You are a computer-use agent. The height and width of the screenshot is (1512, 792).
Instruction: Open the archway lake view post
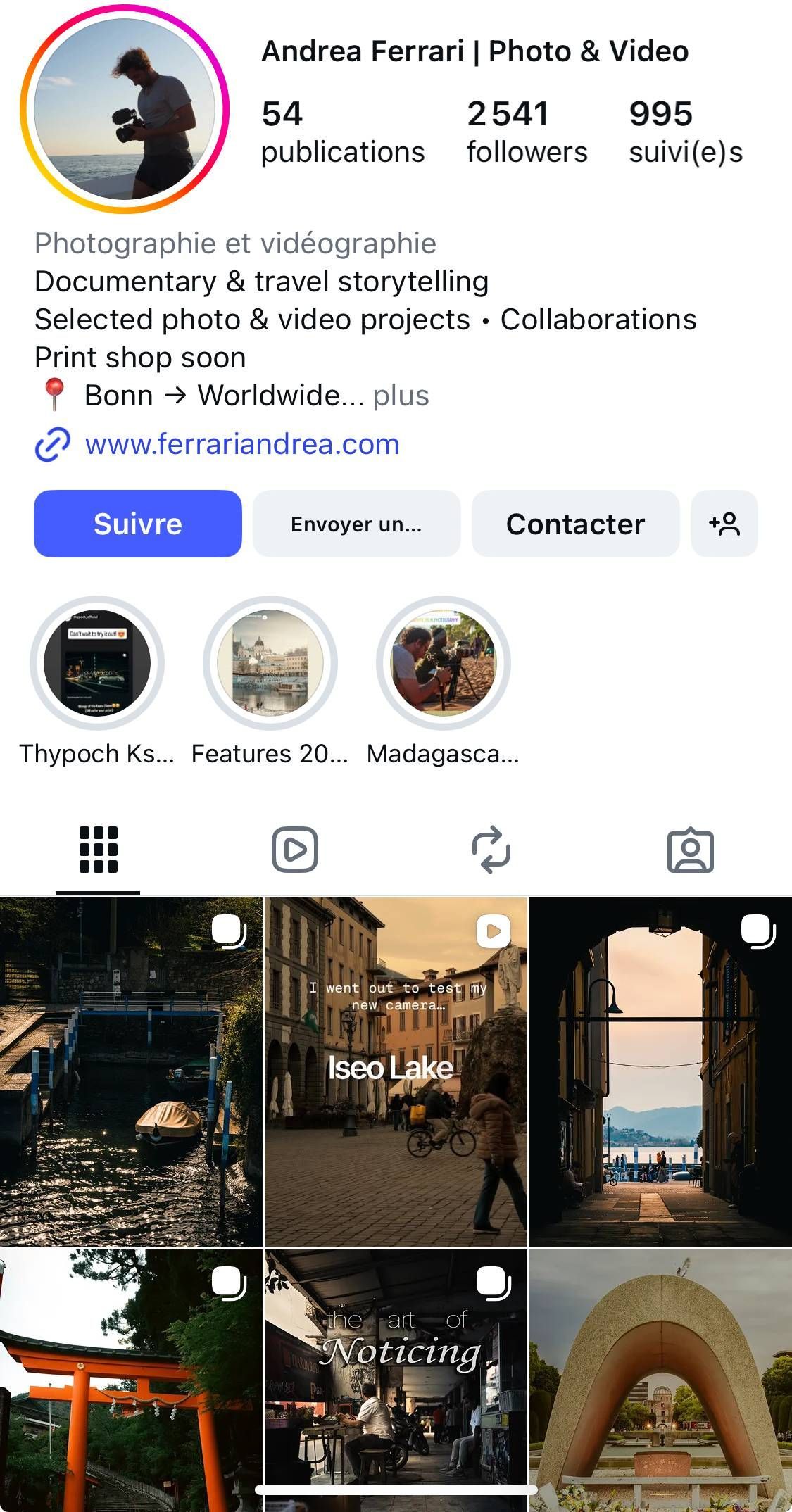tap(660, 1072)
